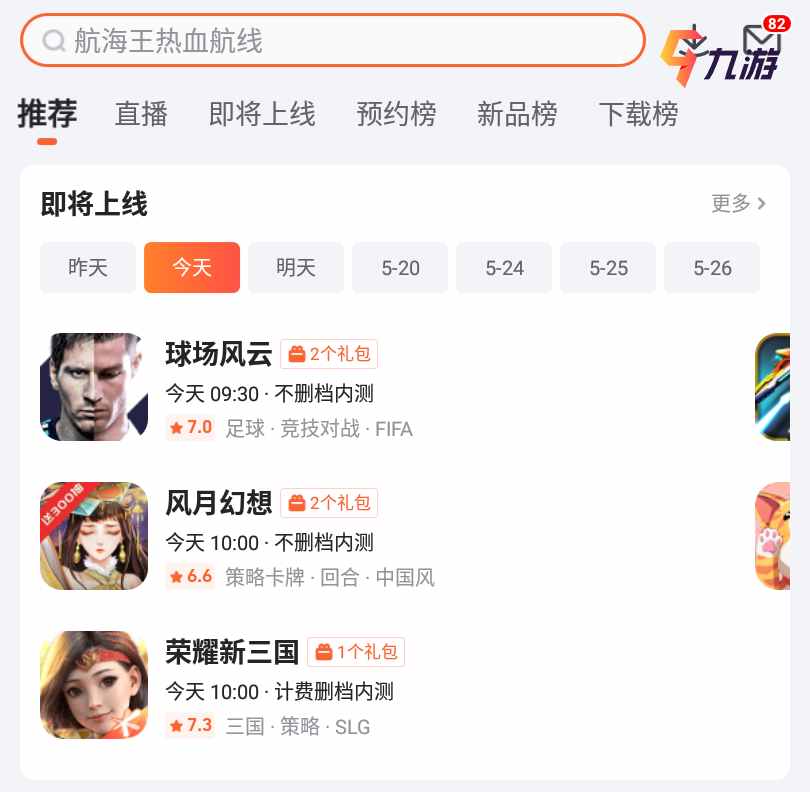Switch to the 新品榜 tab
Image resolution: width=810 pixels, height=792 pixels.
tap(517, 114)
